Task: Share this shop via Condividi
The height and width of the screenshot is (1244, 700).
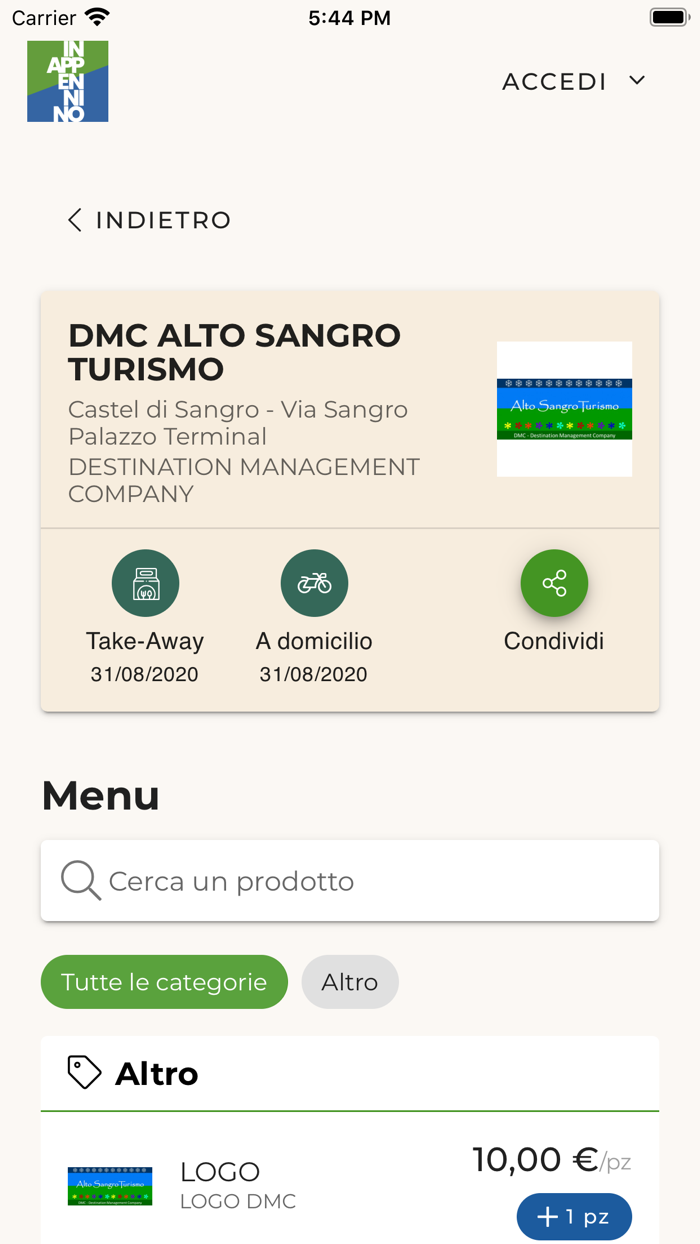Action: (554, 583)
